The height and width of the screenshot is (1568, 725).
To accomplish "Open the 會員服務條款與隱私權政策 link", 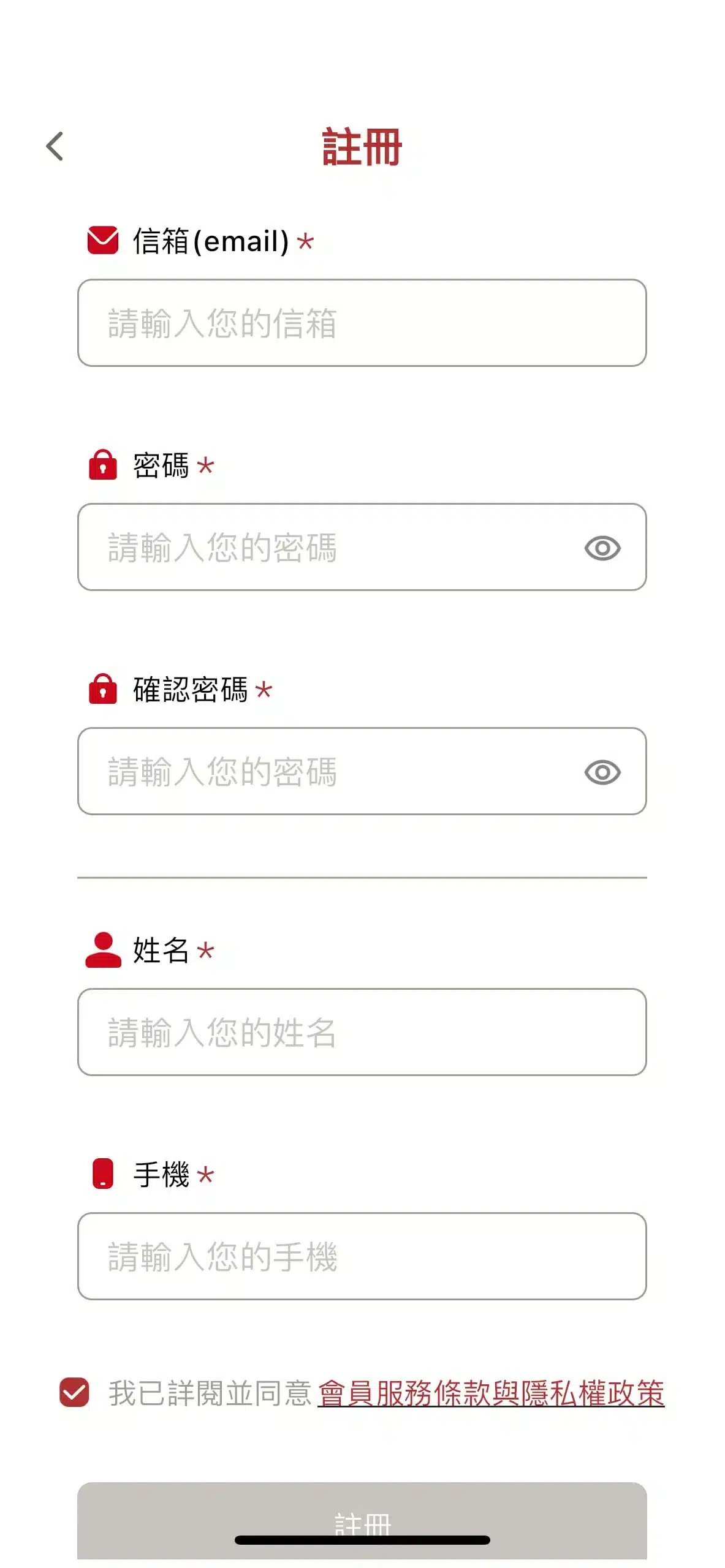I will click(x=490, y=1393).
